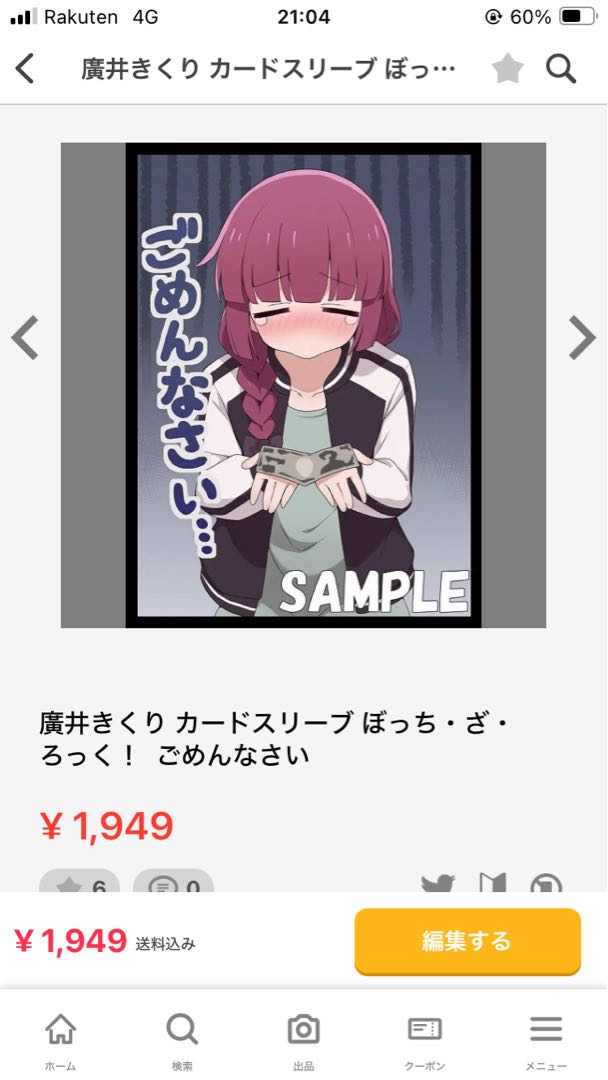The image size is (608, 1080).
Task: Switch to the 検索 tab
Action: (182, 1040)
